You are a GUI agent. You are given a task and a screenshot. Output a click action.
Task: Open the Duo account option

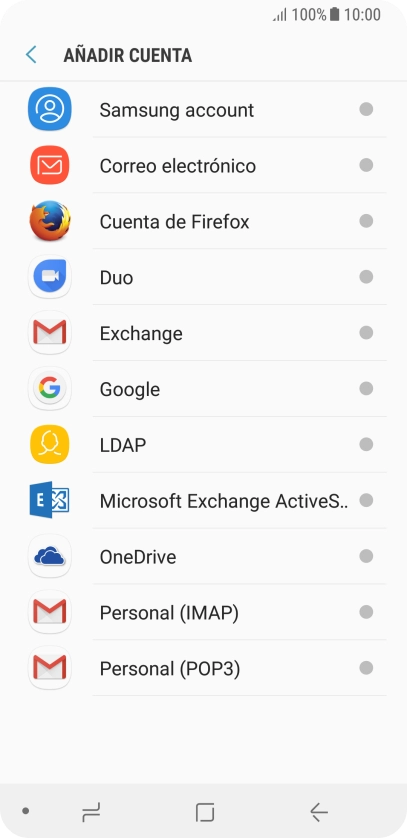[x=204, y=277]
